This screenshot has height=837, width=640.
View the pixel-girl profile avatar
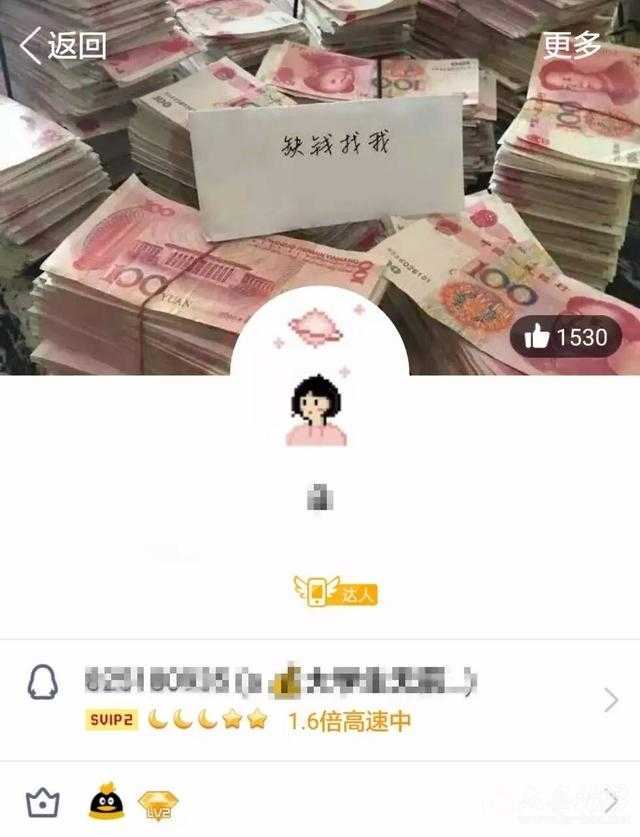pyautogui.click(x=319, y=378)
